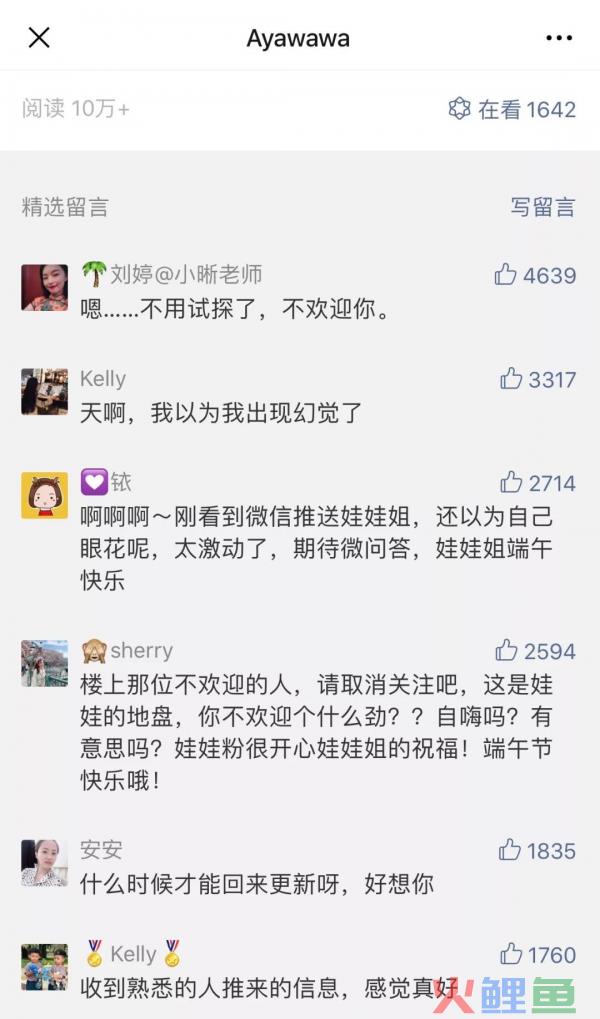Screen dimensions: 600x1019
Task: Tap the 在看 1642 button
Action: tap(512, 109)
